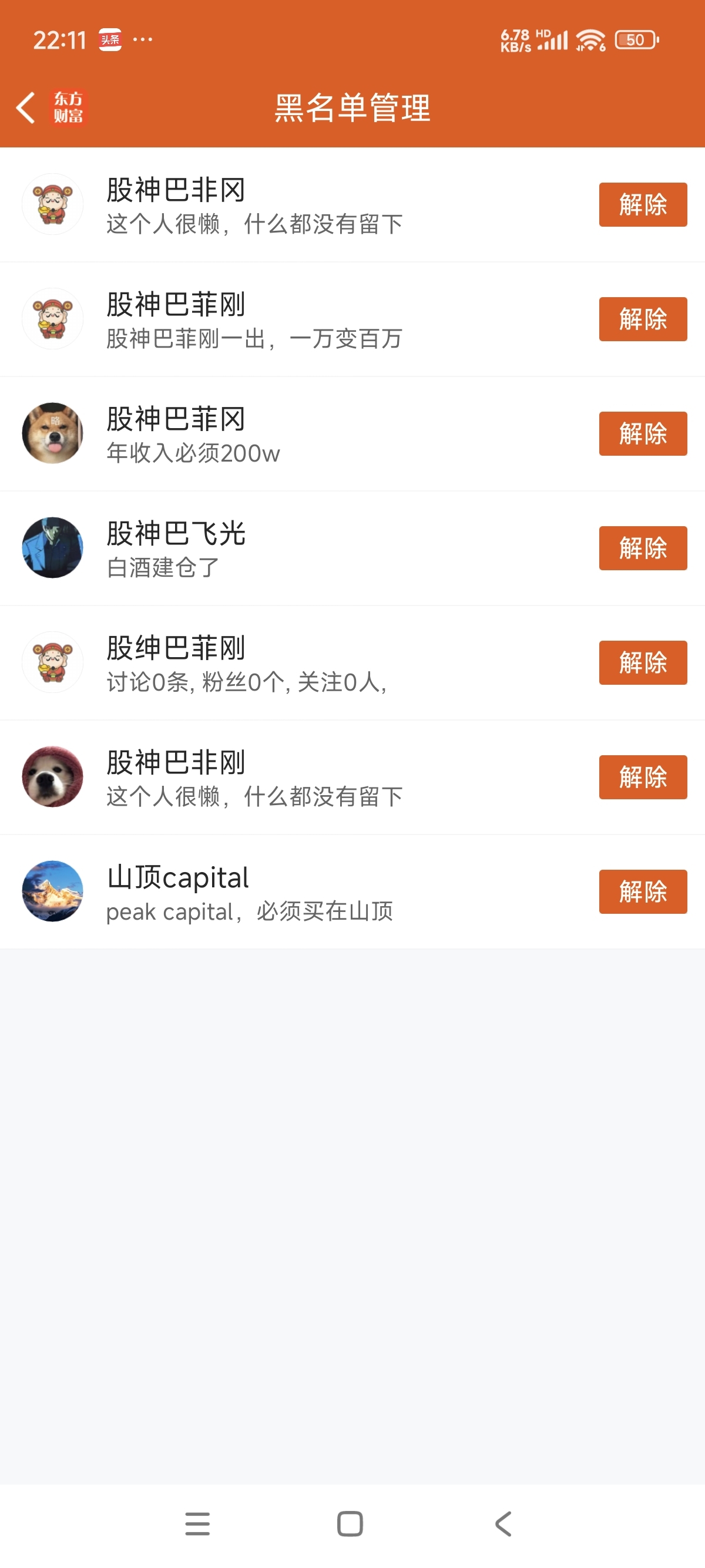Go to the phone home screen
705x1568 pixels.
[350, 1523]
